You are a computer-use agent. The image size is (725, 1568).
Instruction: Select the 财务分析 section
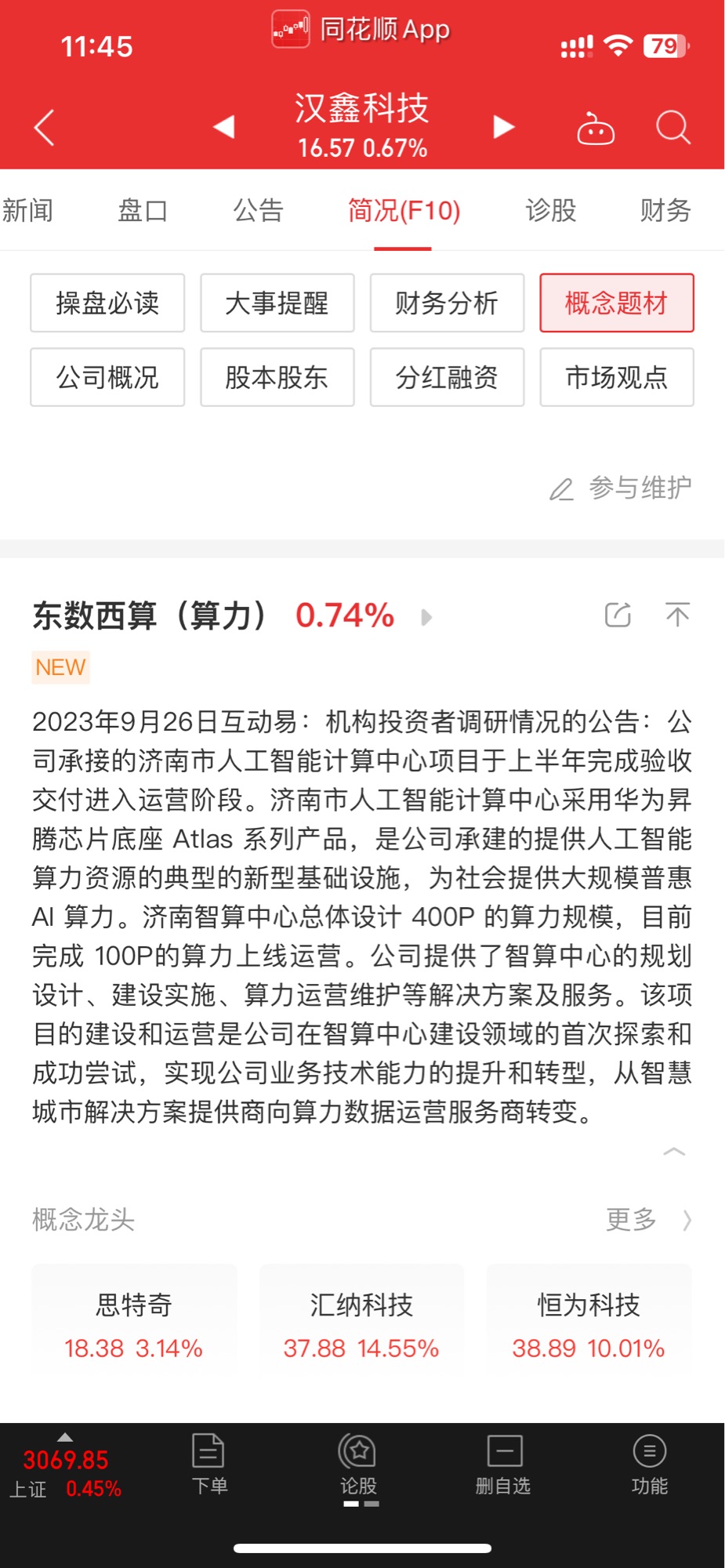pyautogui.click(x=447, y=303)
